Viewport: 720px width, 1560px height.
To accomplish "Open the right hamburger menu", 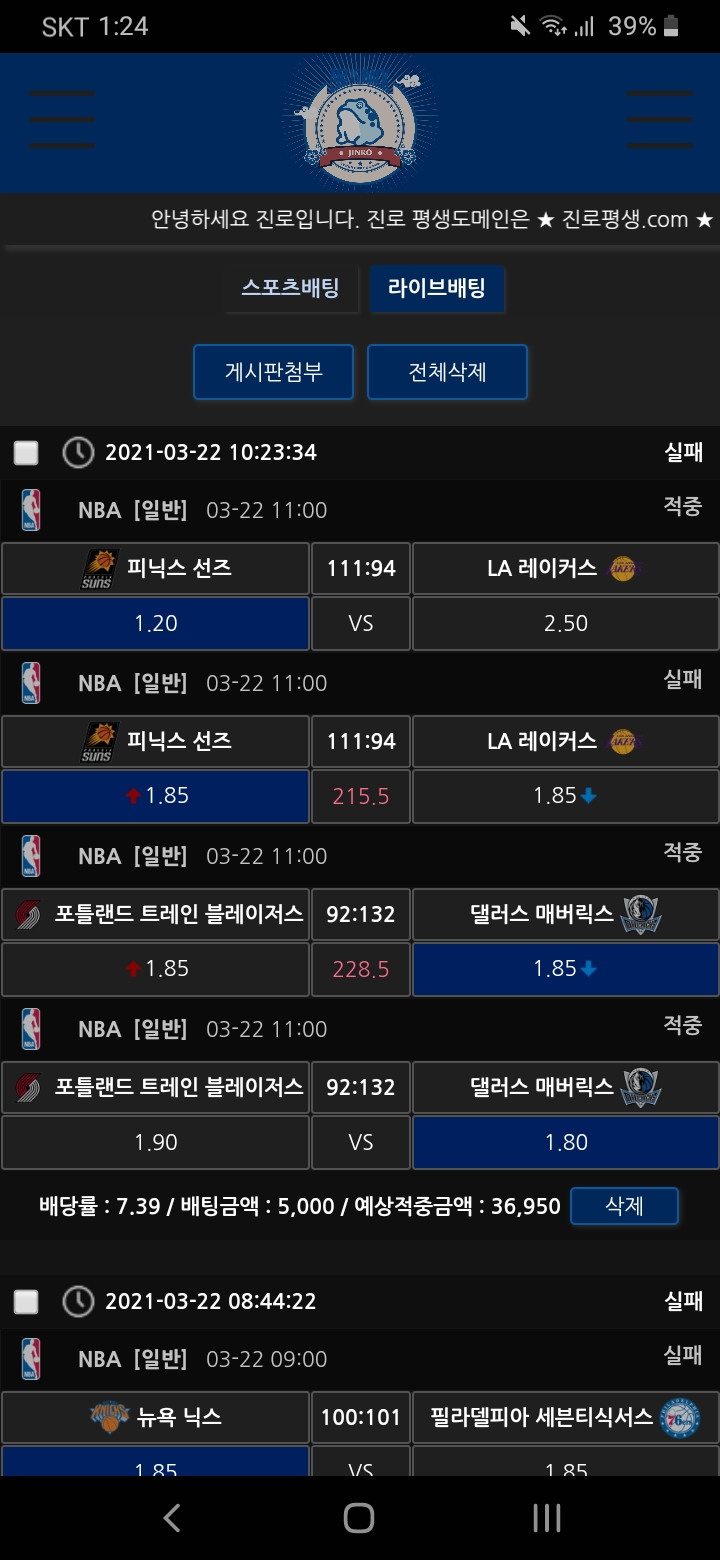I will (659, 119).
